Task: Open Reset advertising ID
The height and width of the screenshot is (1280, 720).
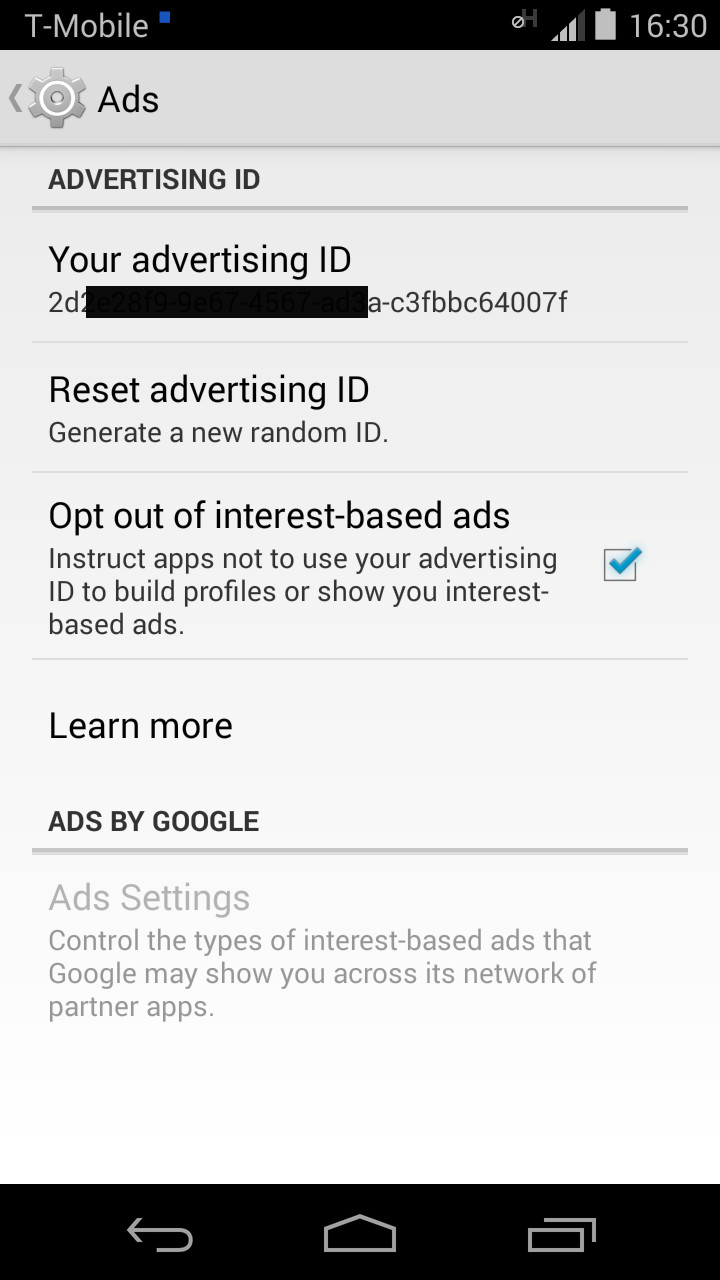Action: tap(360, 408)
